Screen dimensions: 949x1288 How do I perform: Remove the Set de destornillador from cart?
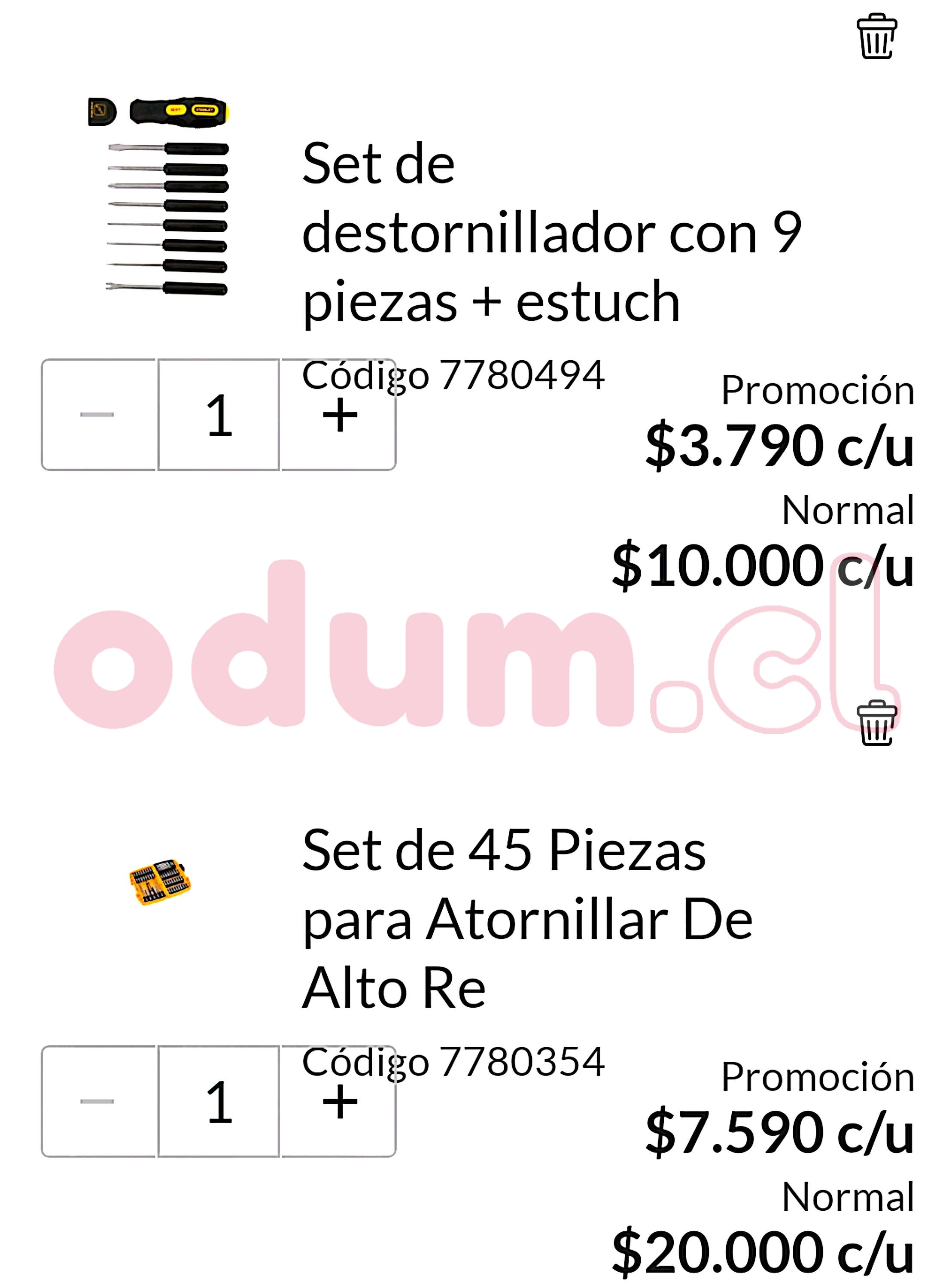coord(876,36)
